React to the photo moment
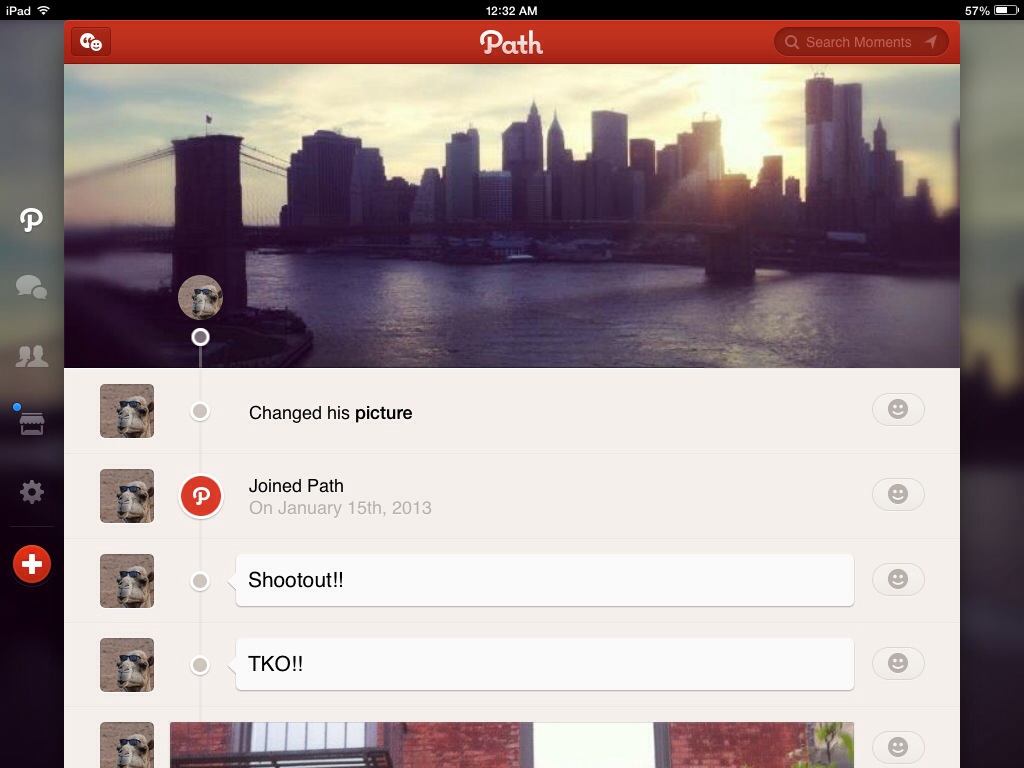The image size is (1024, 768). coord(898,747)
